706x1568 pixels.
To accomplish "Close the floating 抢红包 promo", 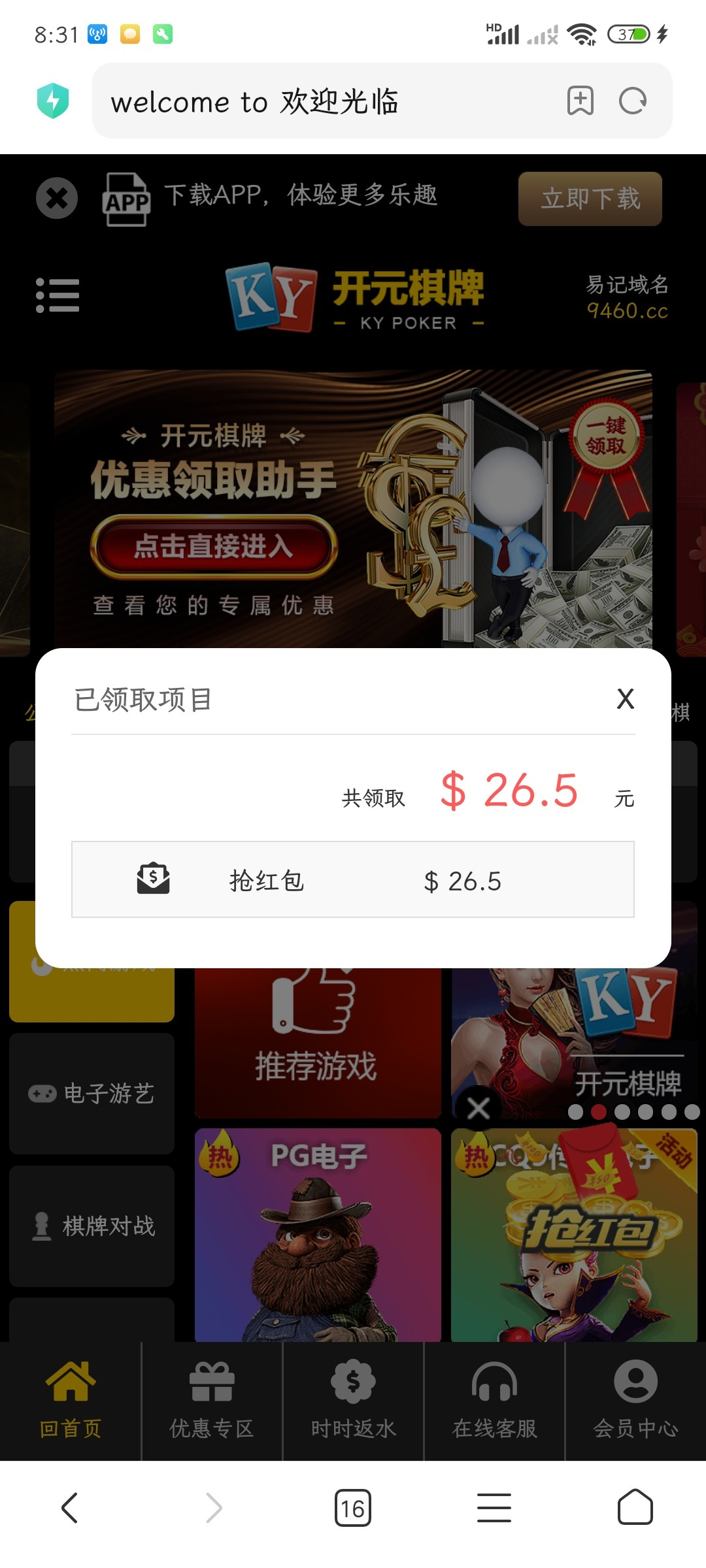I will pyautogui.click(x=479, y=1108).
